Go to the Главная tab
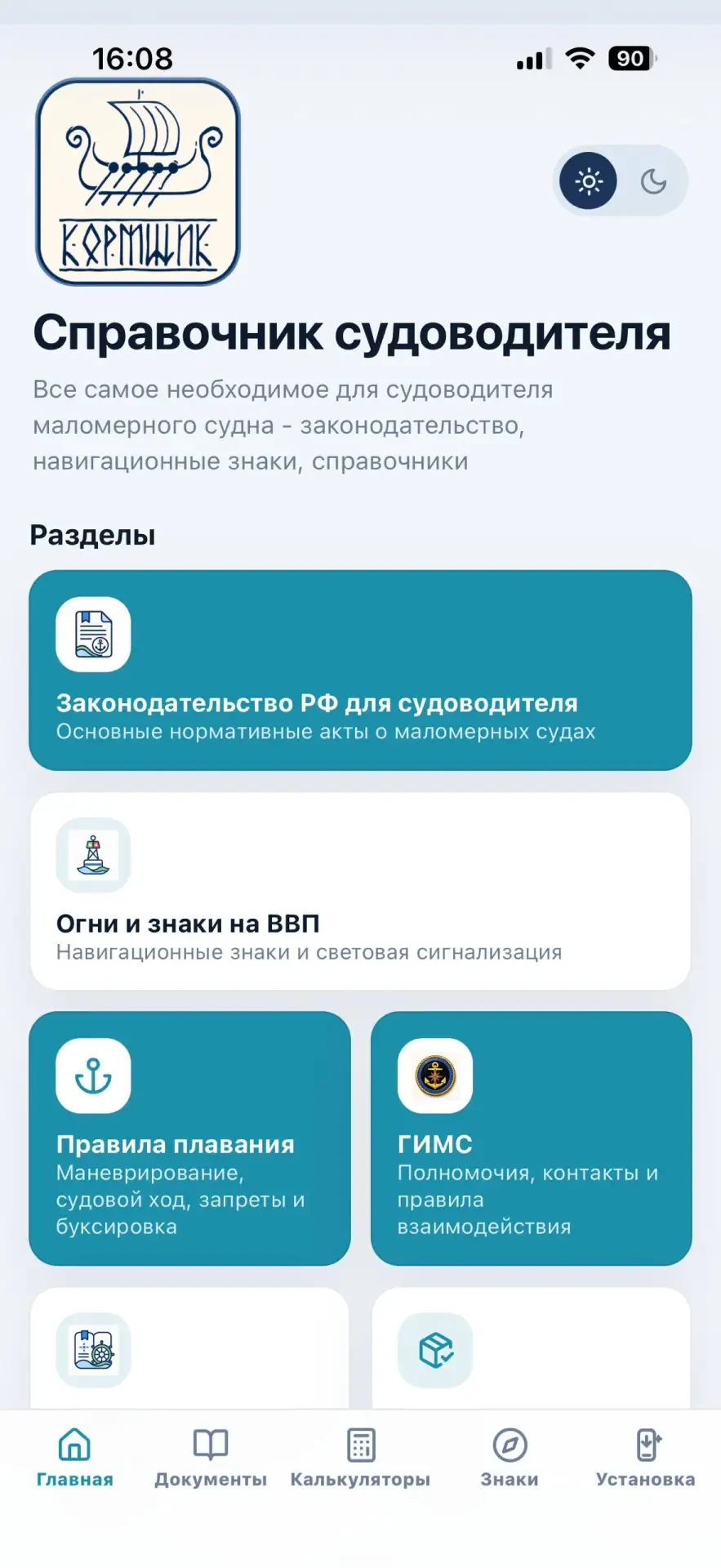This screenshot has width=721, height=1568. [74, 1458]
